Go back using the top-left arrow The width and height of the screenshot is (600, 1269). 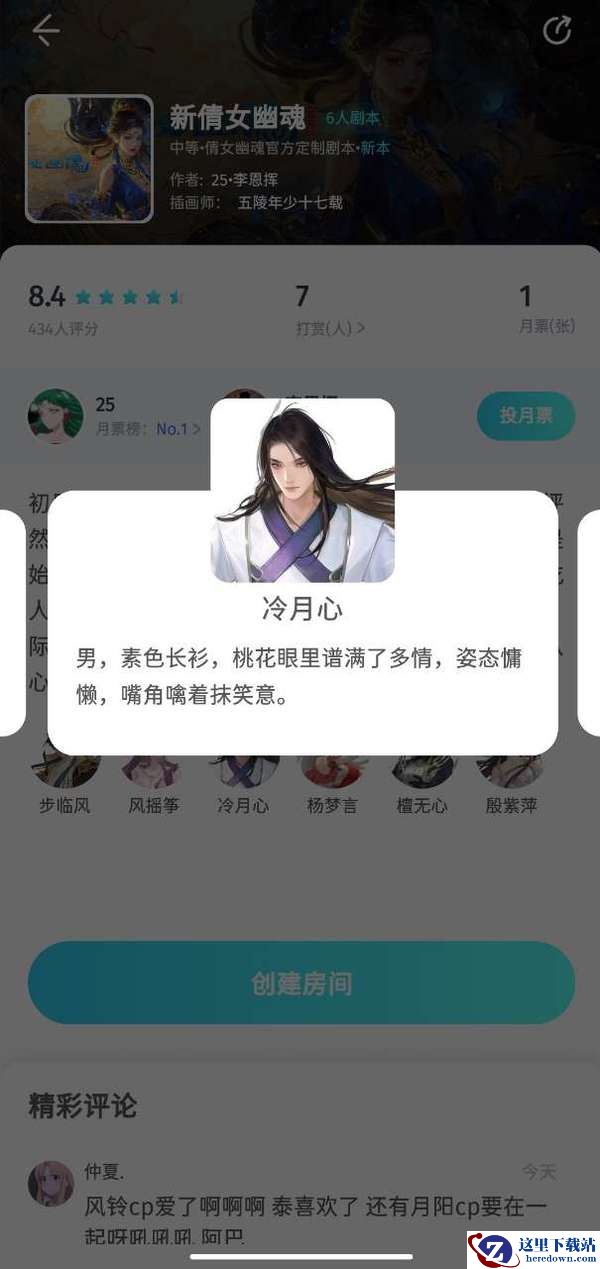(46, 31)
